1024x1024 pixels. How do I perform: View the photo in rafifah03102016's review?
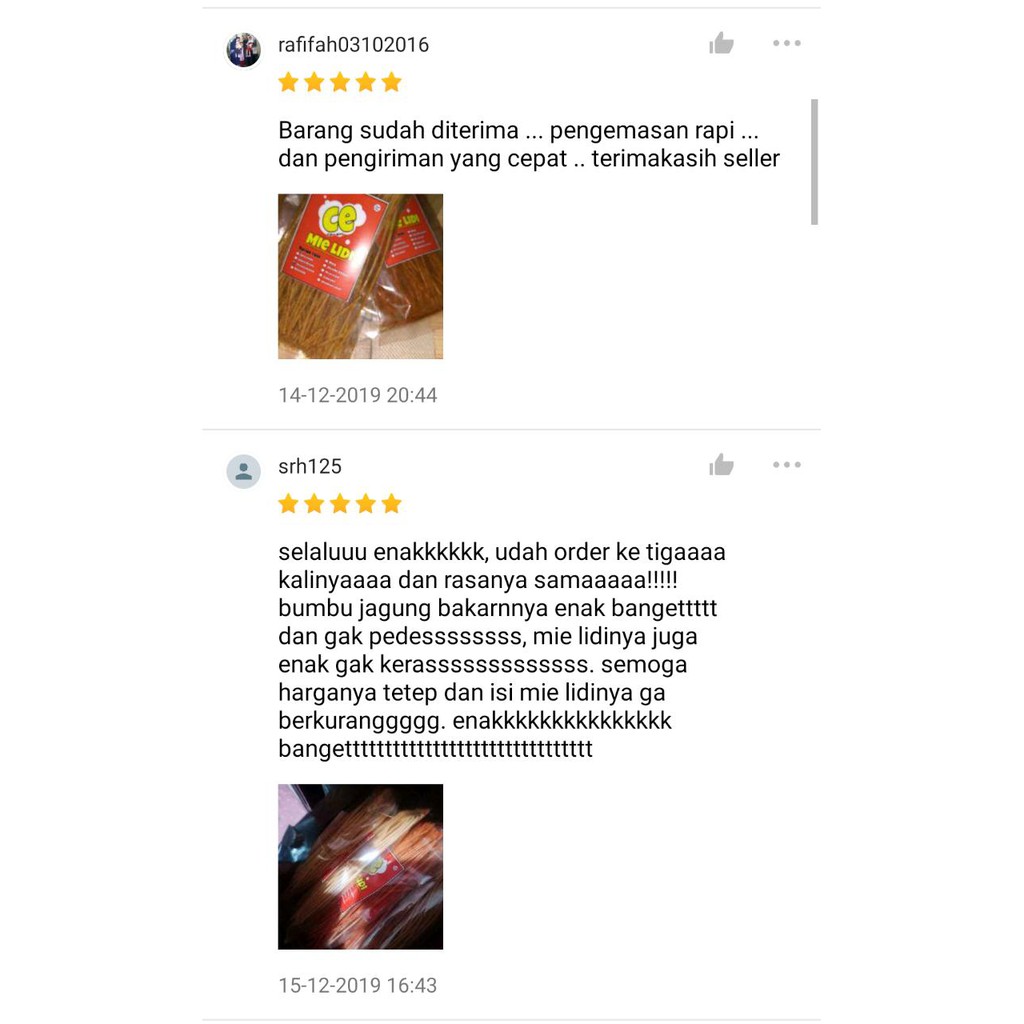pos(360,276)
